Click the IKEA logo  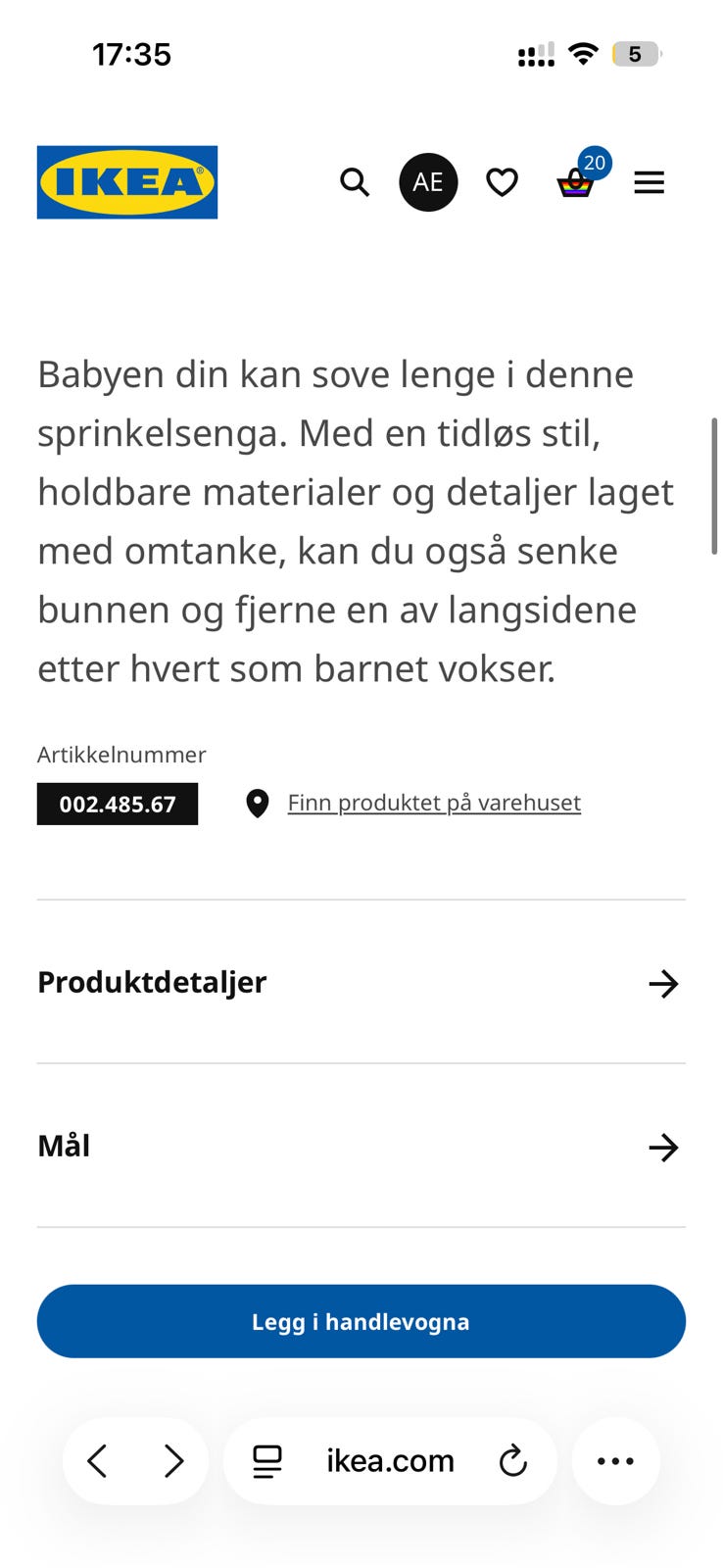tap(126, 182)
